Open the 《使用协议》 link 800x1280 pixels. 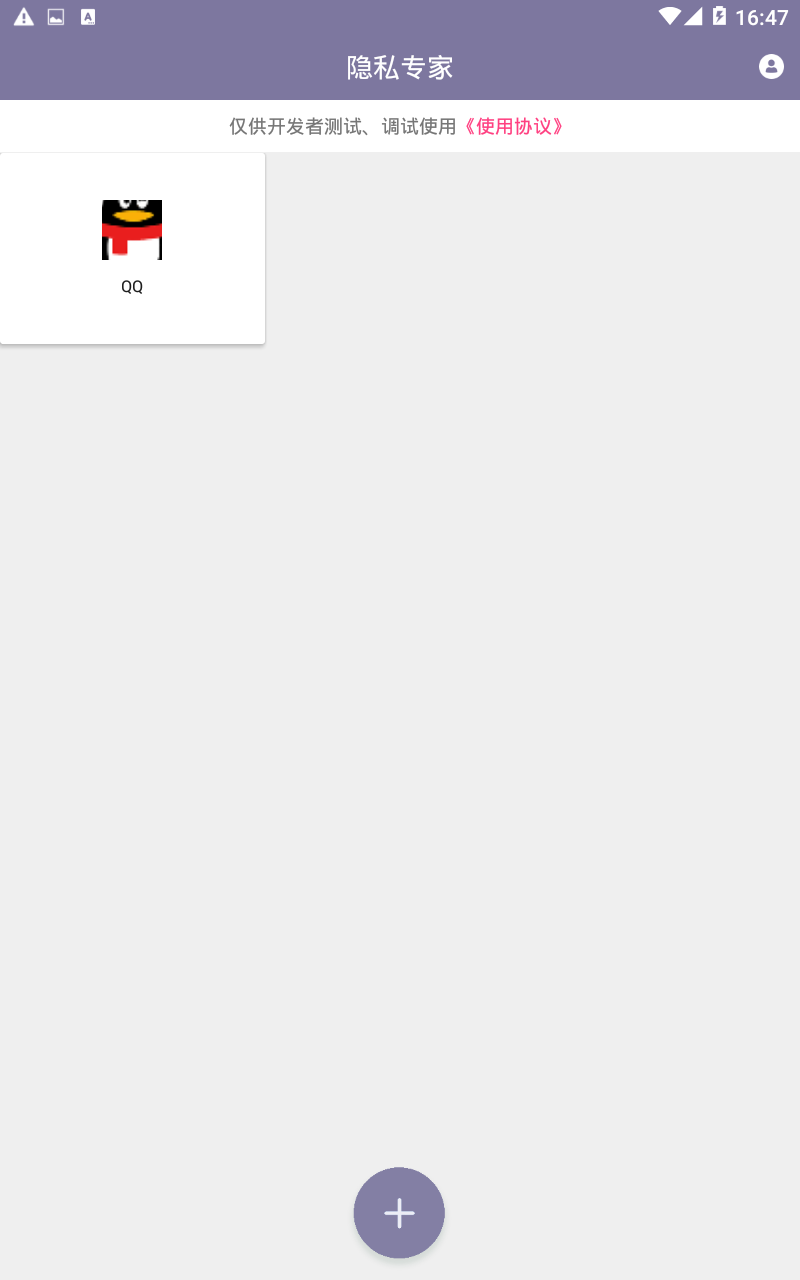514,127
